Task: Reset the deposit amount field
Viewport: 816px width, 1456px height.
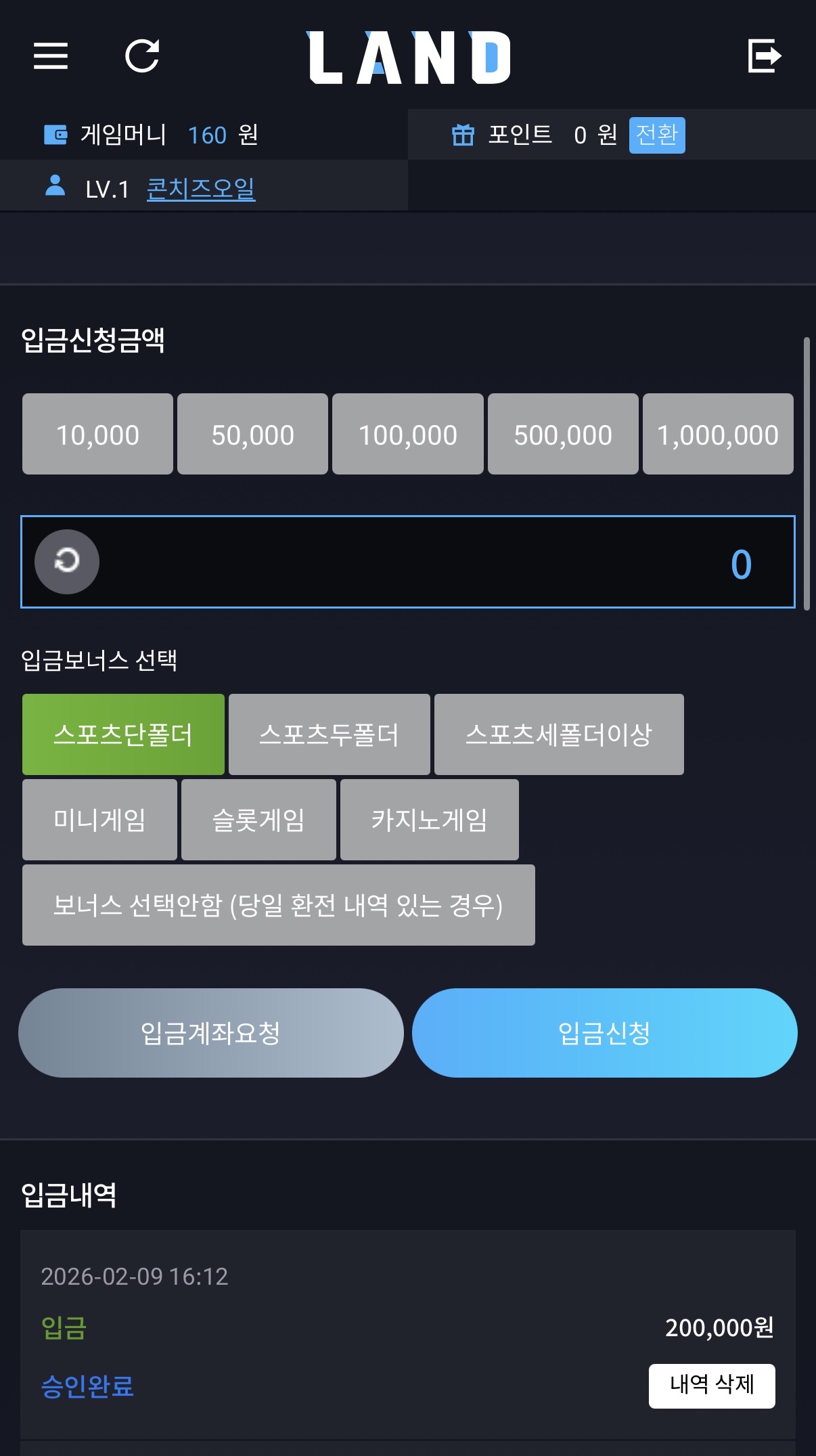Action: (x=67, y=562)
